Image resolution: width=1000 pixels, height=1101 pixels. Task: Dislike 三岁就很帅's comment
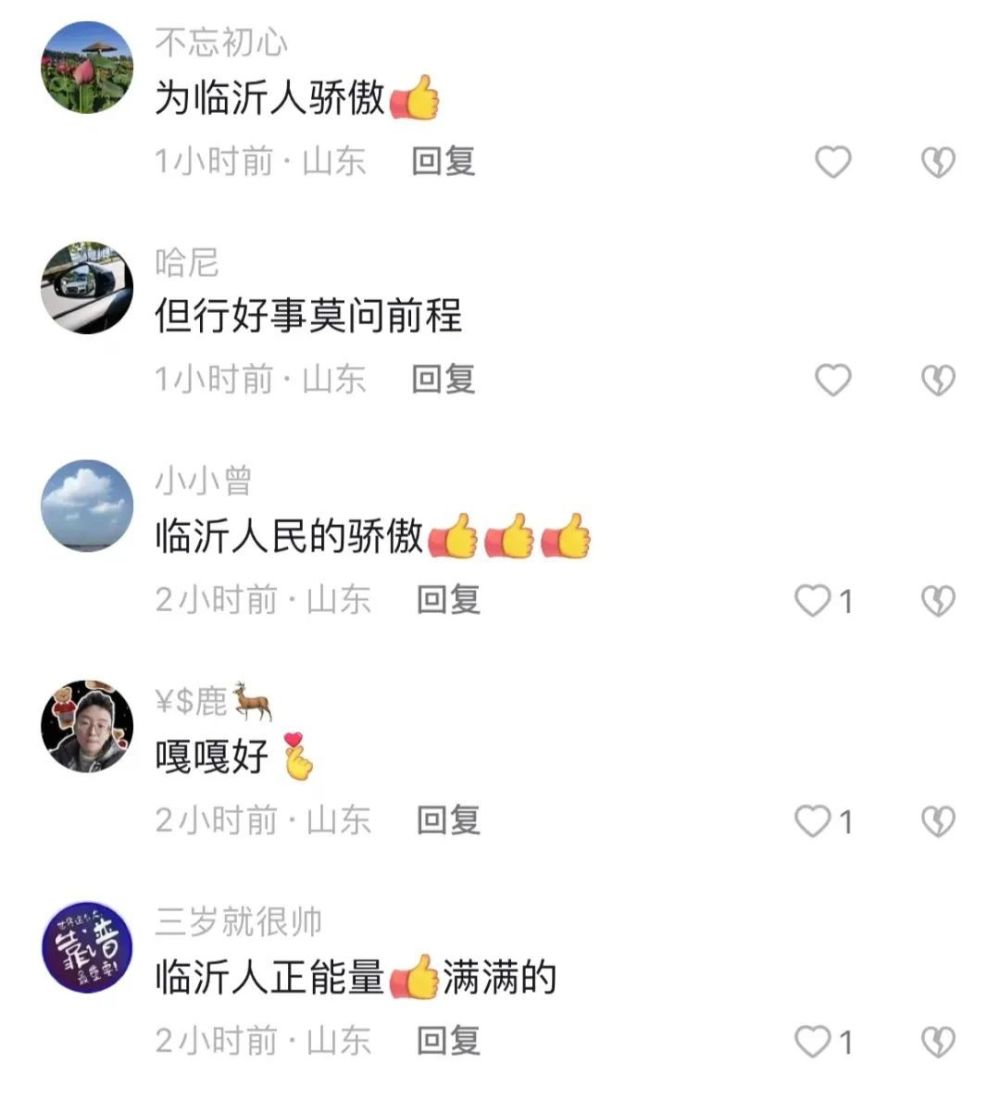[x=938, y=1042]
